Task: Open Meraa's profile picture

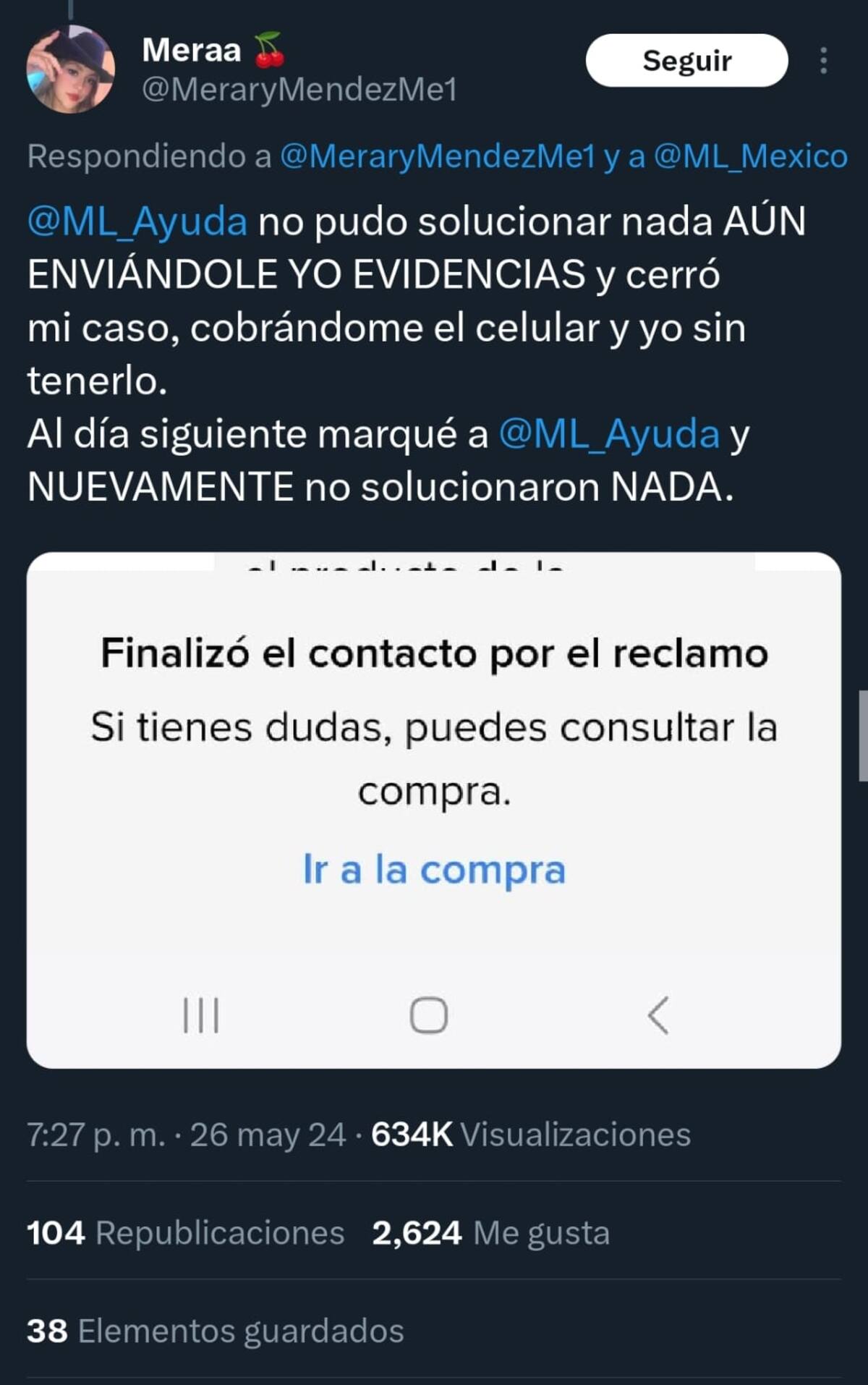Action: (x=70, y=69)
